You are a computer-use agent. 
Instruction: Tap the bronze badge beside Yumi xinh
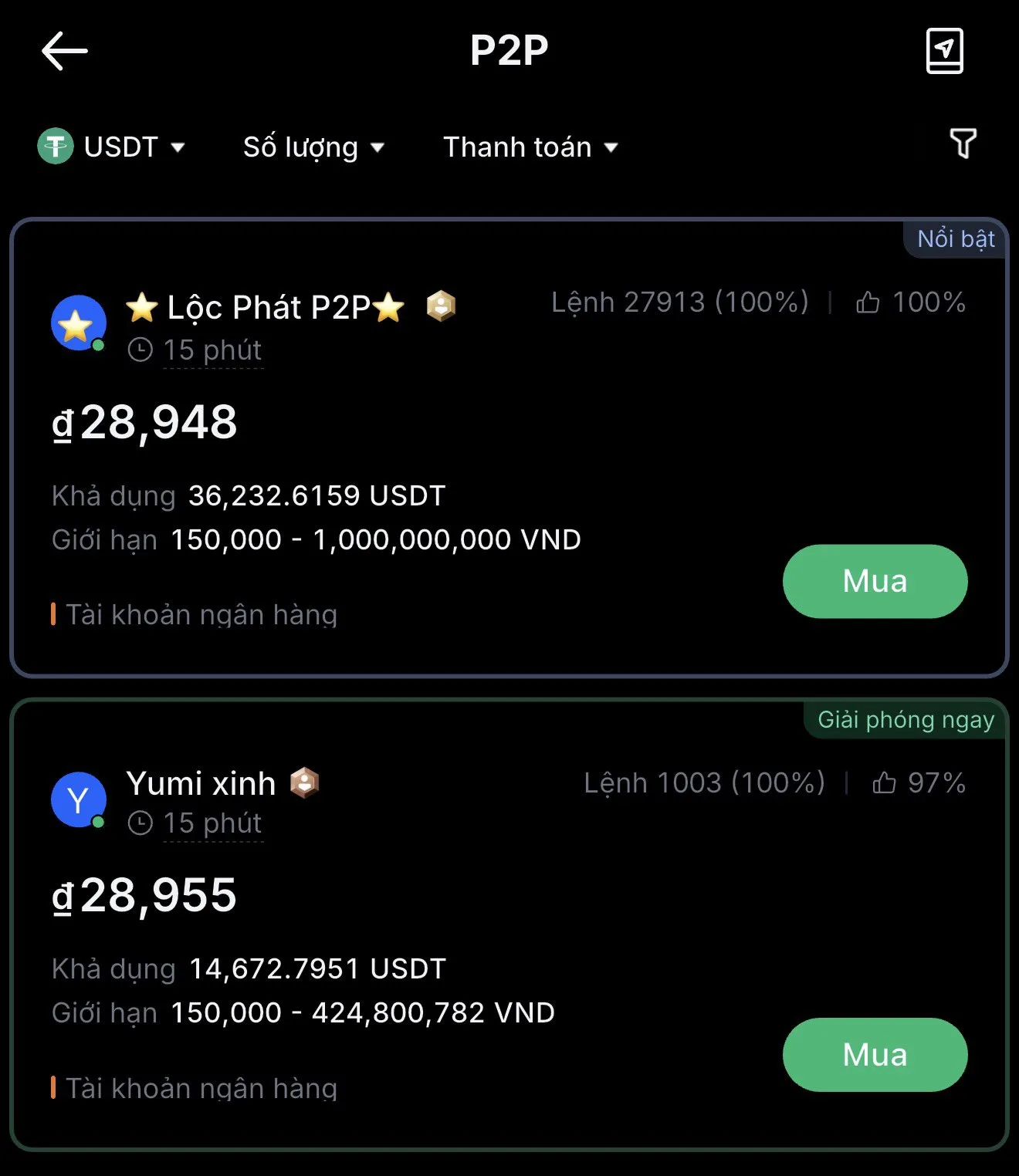pos(305,782)
